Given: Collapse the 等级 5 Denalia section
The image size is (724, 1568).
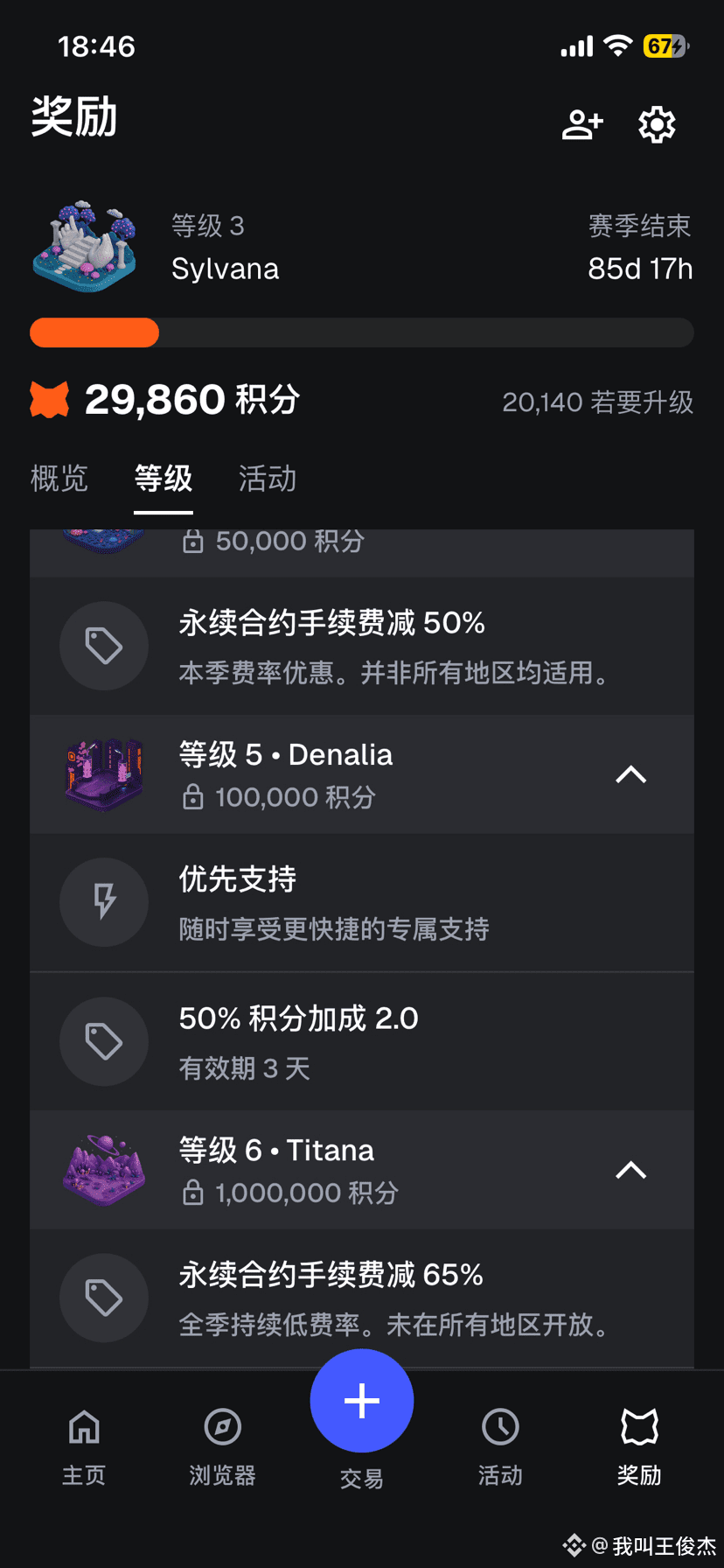Looking at the screenshot, I should (630, 774).
